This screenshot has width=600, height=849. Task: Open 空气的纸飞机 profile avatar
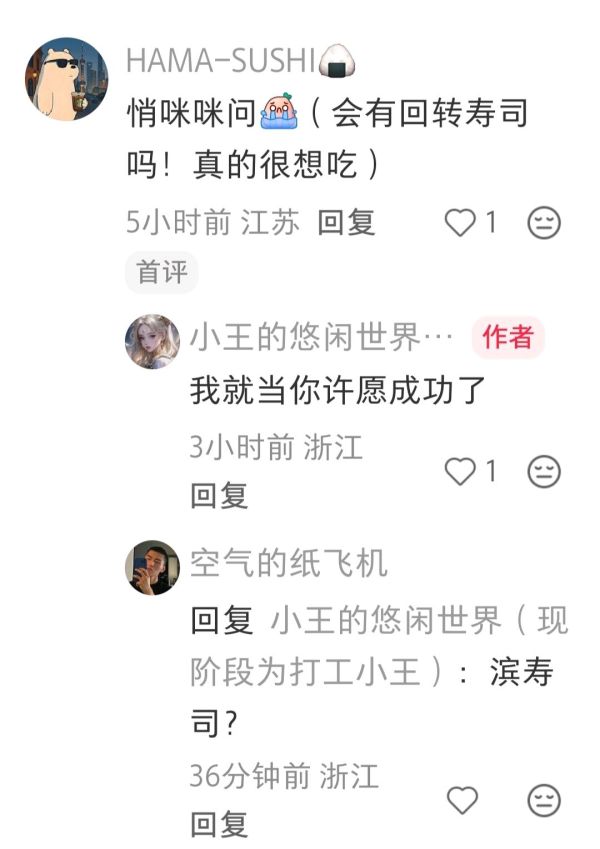[x=152, y=567]
